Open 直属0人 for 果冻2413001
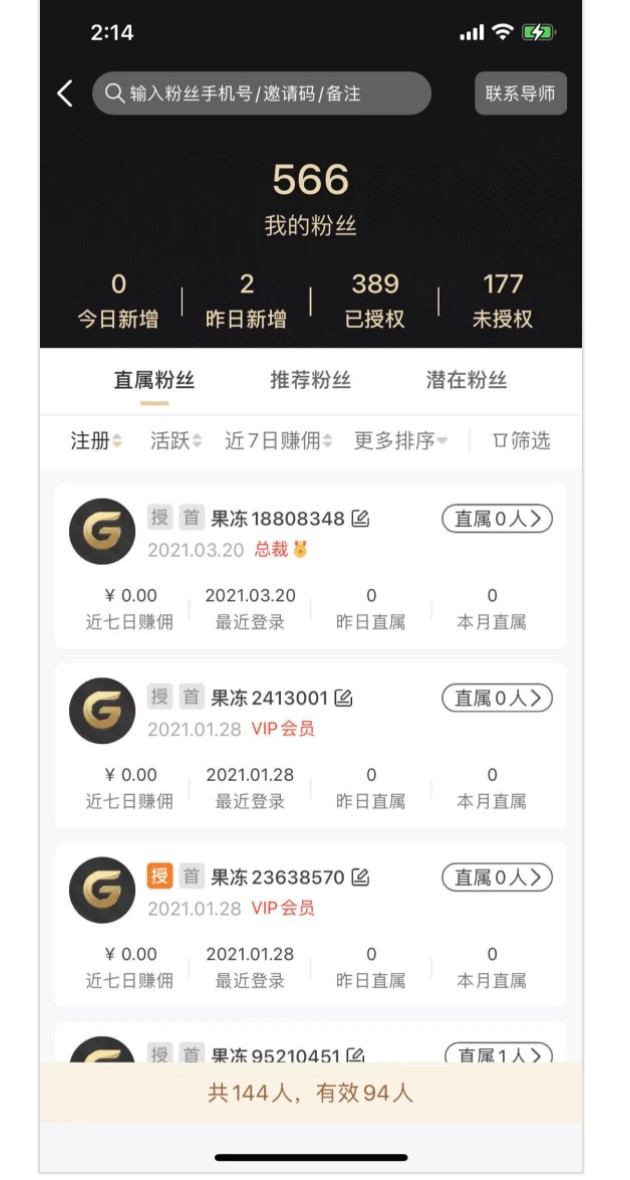The width and height of the screenshot is (630, 1180). [x=497, y=698]
